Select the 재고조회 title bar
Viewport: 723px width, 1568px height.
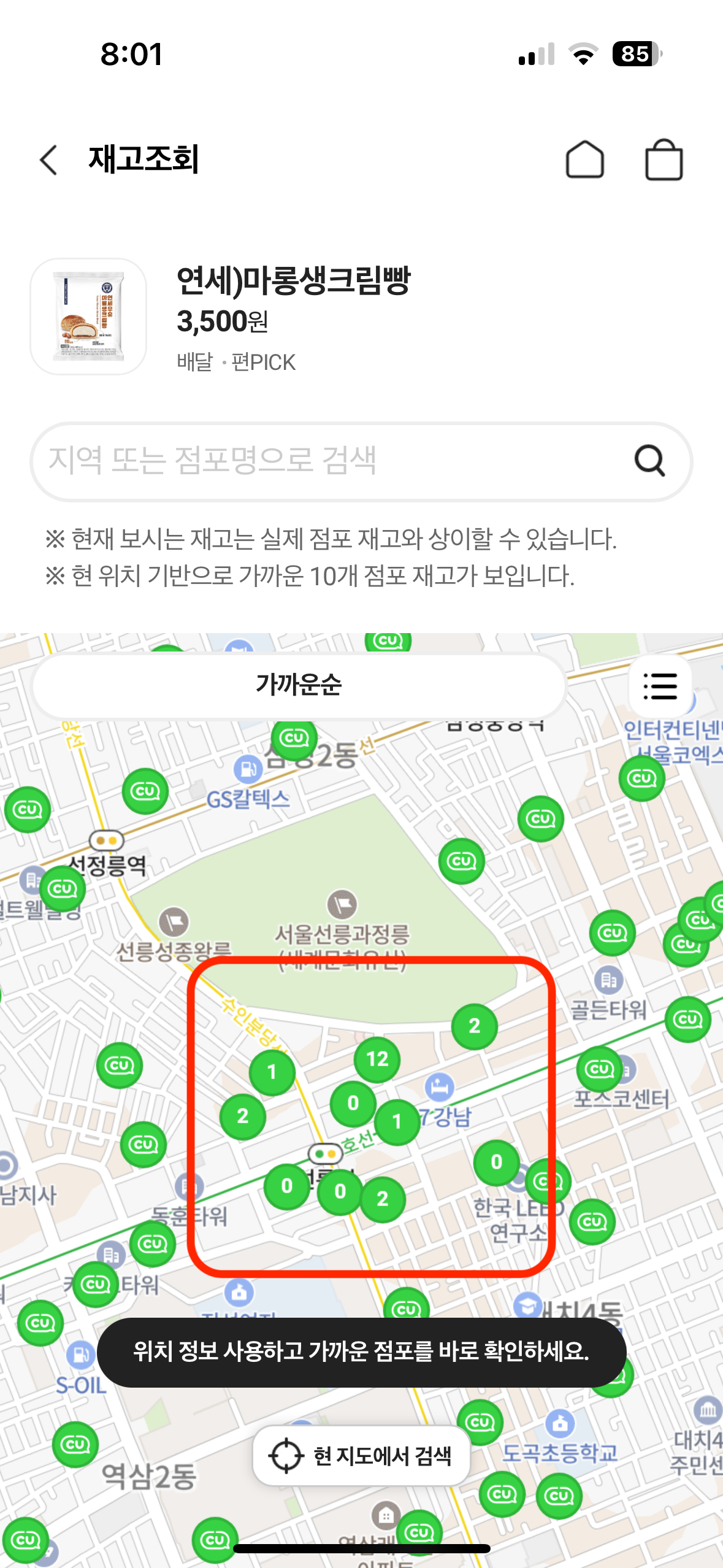coord(145,159)
